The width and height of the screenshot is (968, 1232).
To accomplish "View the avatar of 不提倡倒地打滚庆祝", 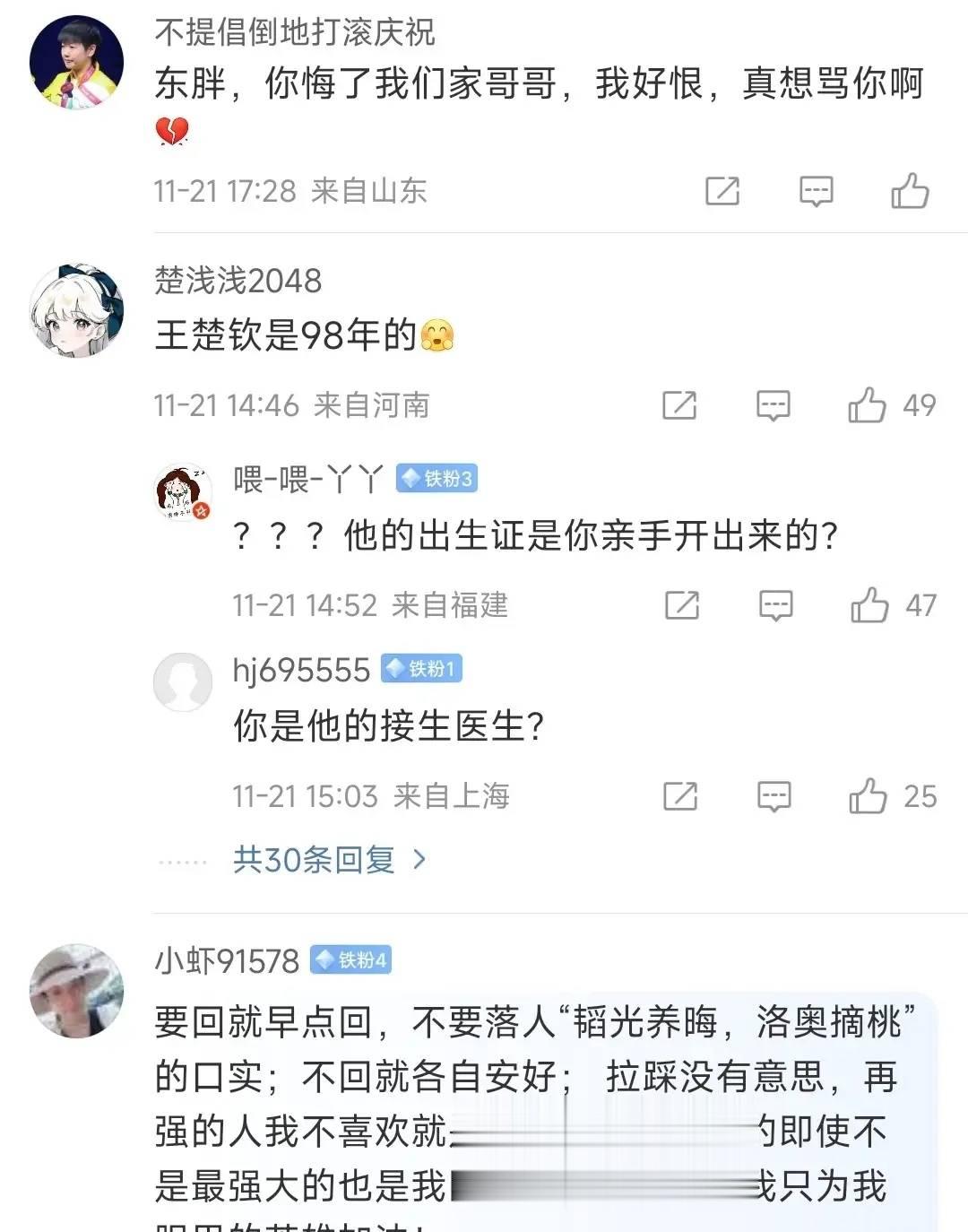I will pyautogui.click(x=76, y=62).
